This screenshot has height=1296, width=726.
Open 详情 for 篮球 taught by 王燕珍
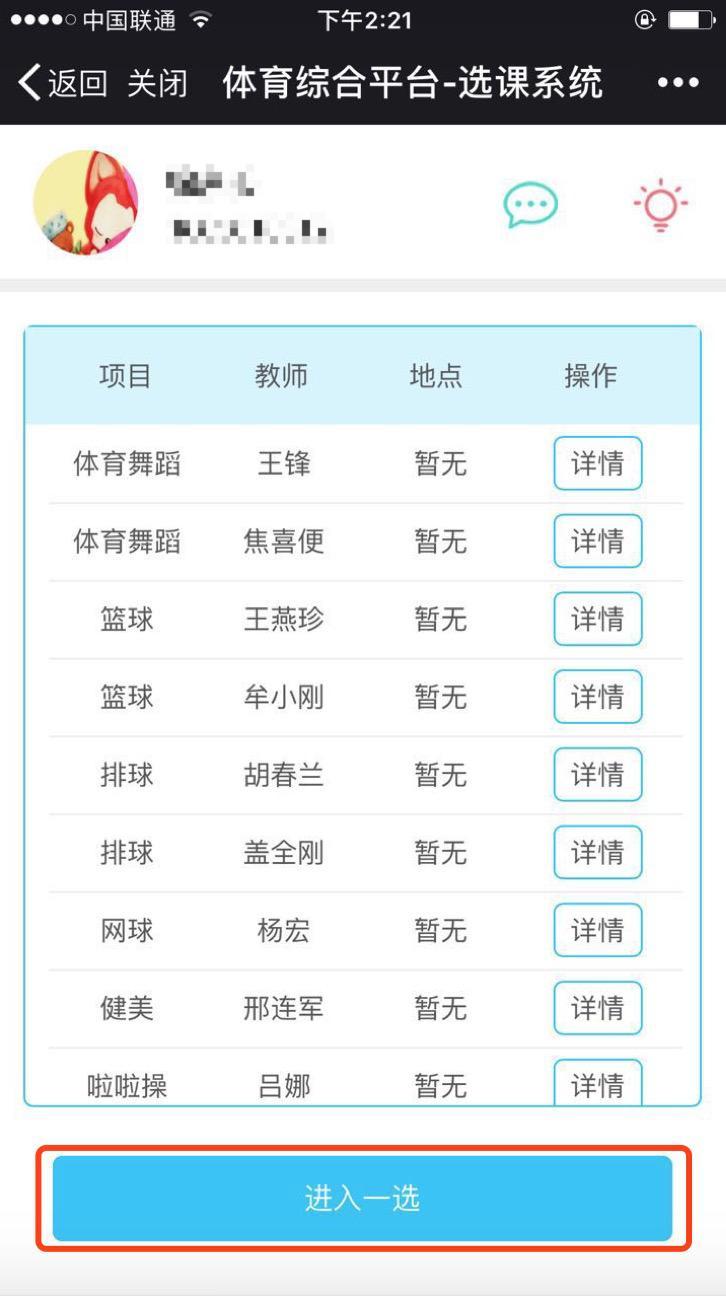click(597, 619)
